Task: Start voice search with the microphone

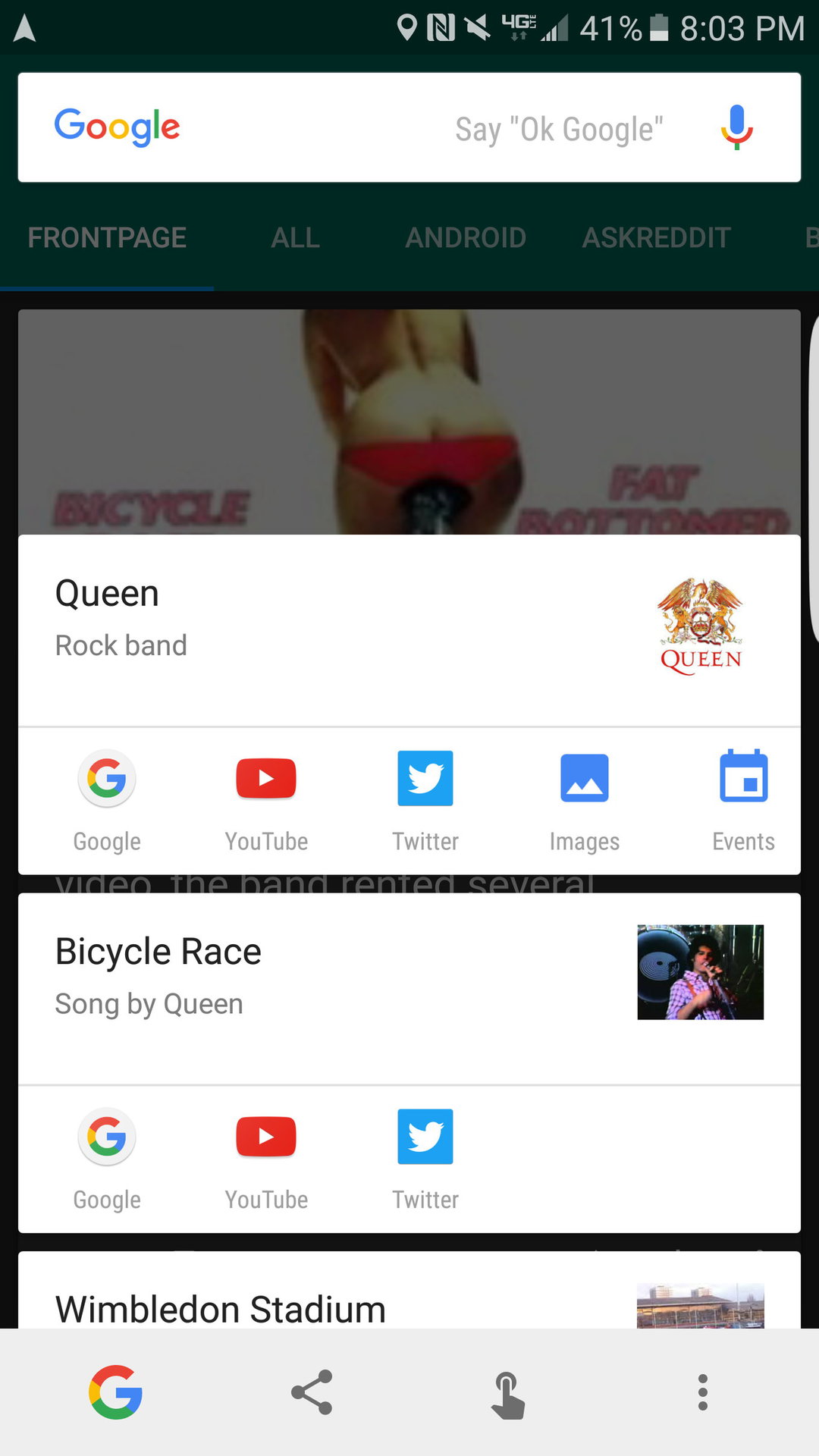Action: coord(736,127)
